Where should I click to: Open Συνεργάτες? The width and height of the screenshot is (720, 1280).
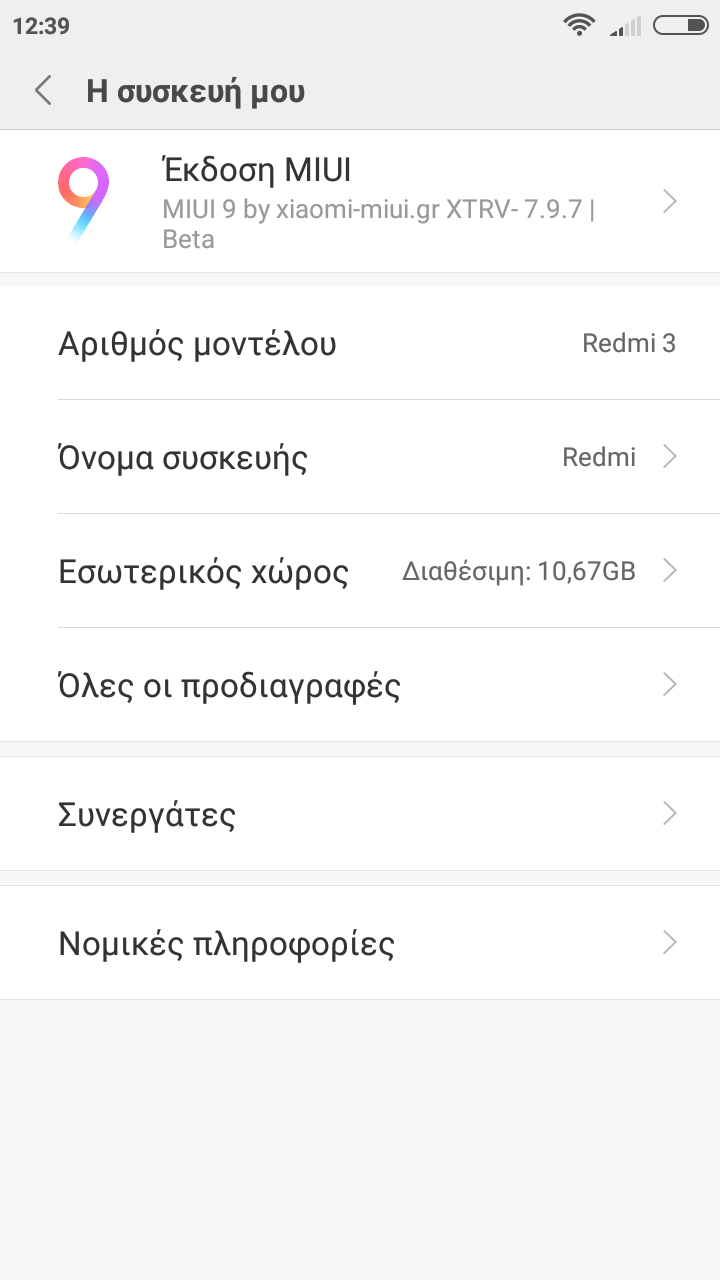360,814
